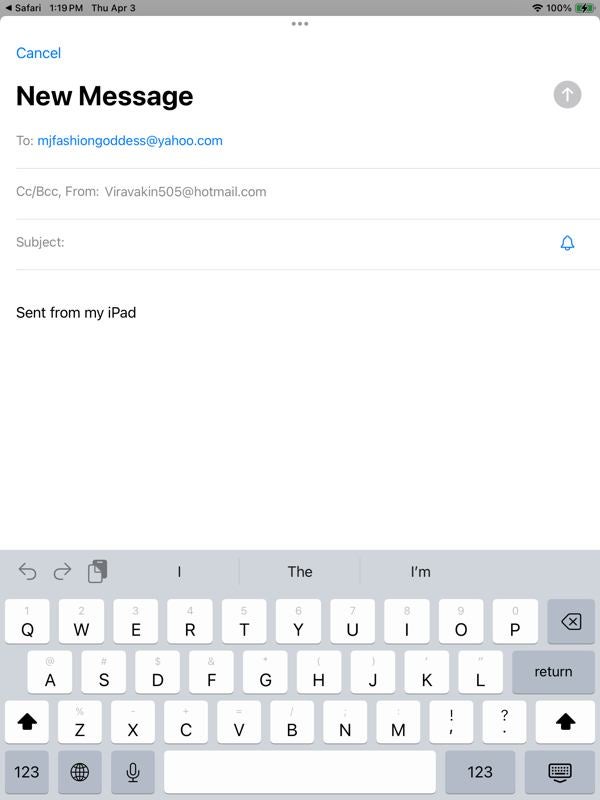Start dictation with the microphone key
Image resolution: width=600 pixels, height=800 pixels.
pyautogui.click(x=133, y=772)
